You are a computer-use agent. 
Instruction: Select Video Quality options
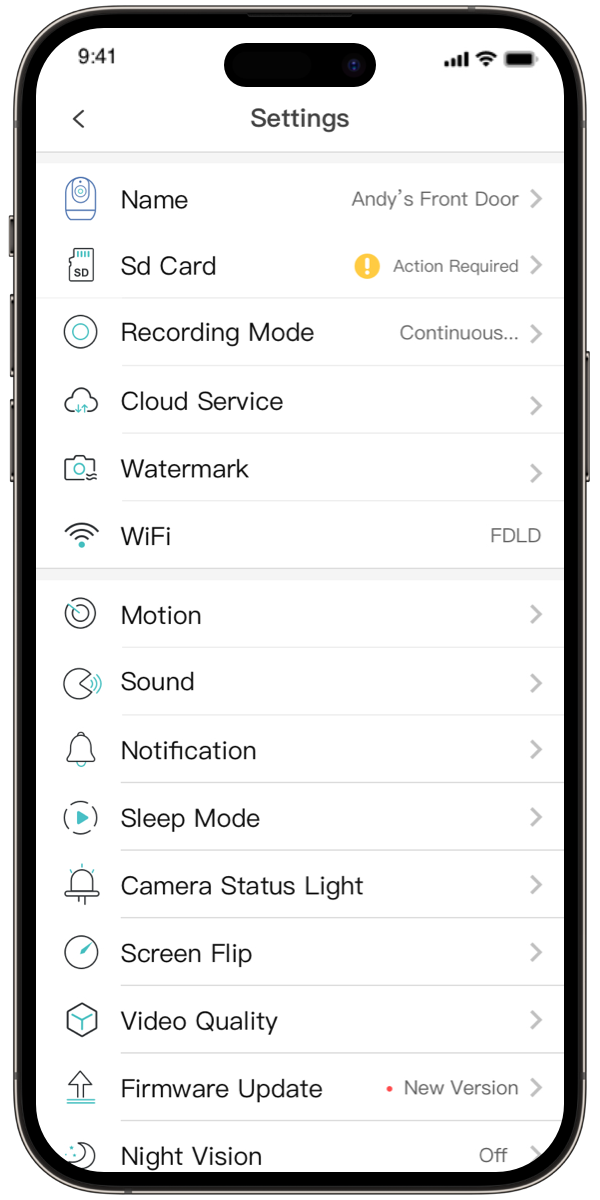click(300, 1021)
